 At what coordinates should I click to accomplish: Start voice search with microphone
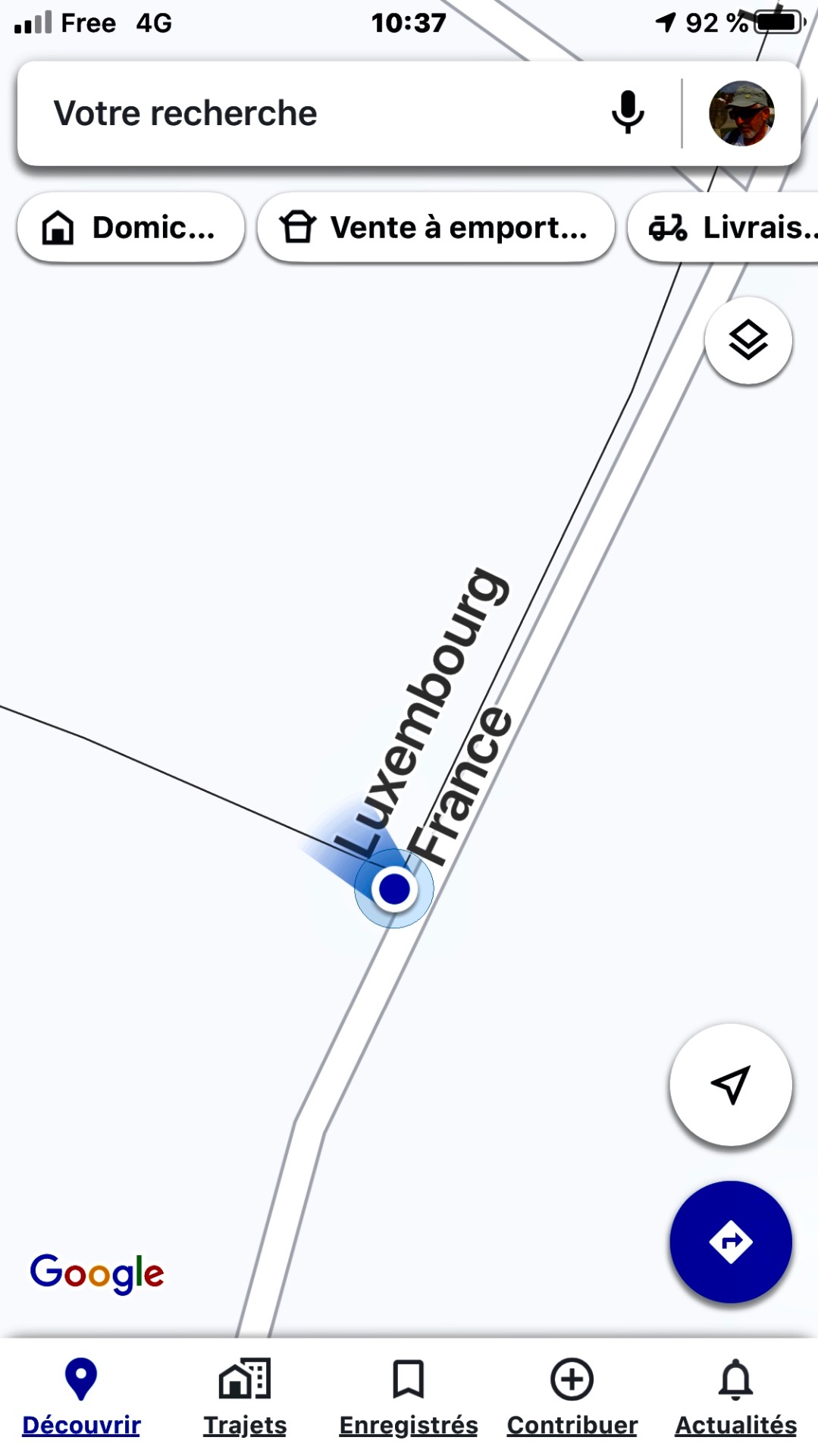(x=628, y=112)
